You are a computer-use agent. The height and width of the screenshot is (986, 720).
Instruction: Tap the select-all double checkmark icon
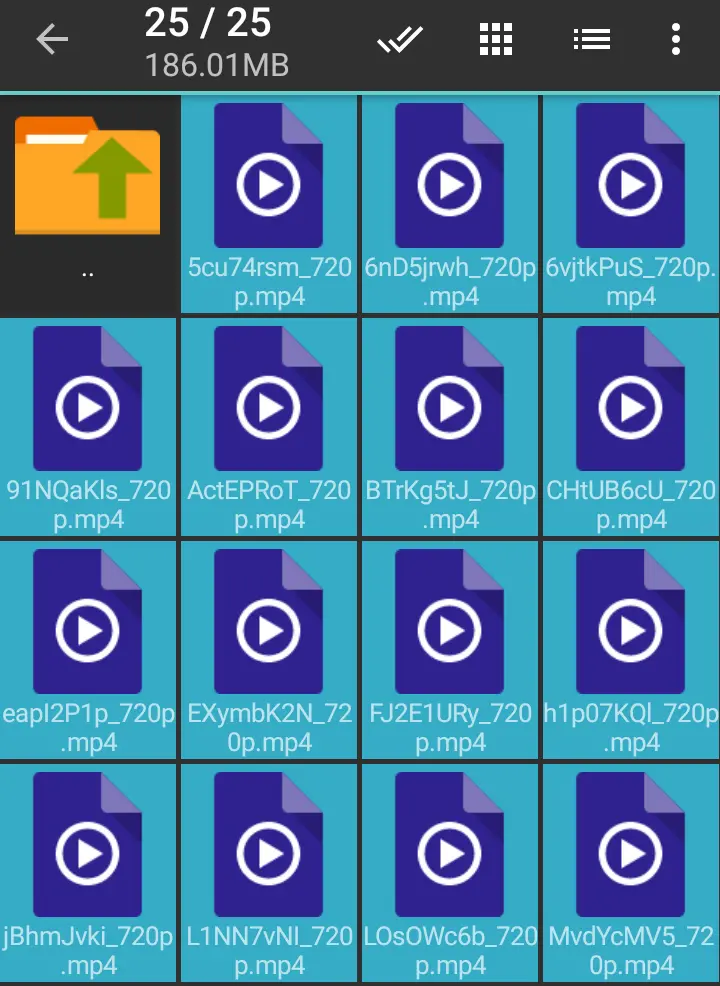400,40
